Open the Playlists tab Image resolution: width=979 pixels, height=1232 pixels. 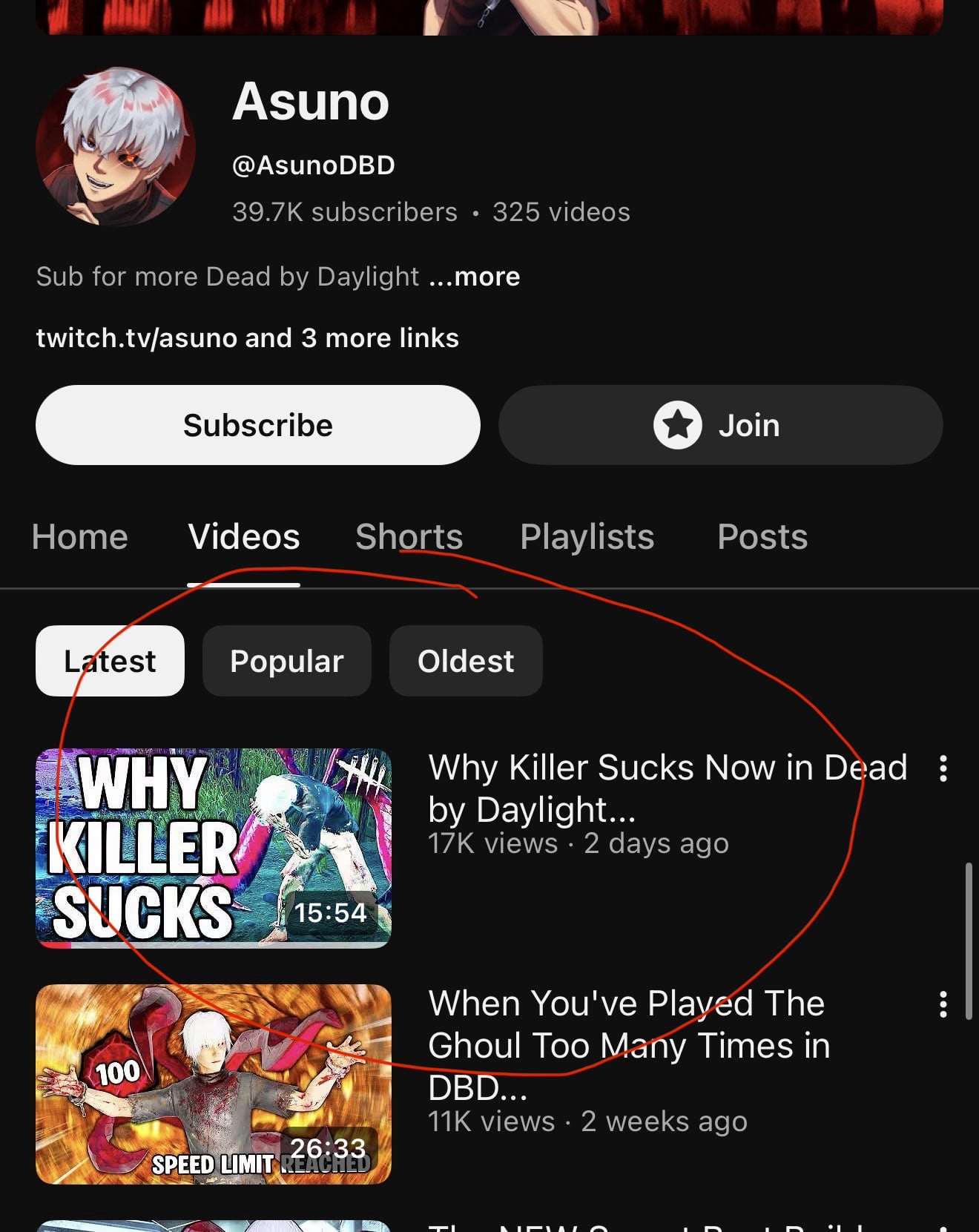[x=587, y=536]
